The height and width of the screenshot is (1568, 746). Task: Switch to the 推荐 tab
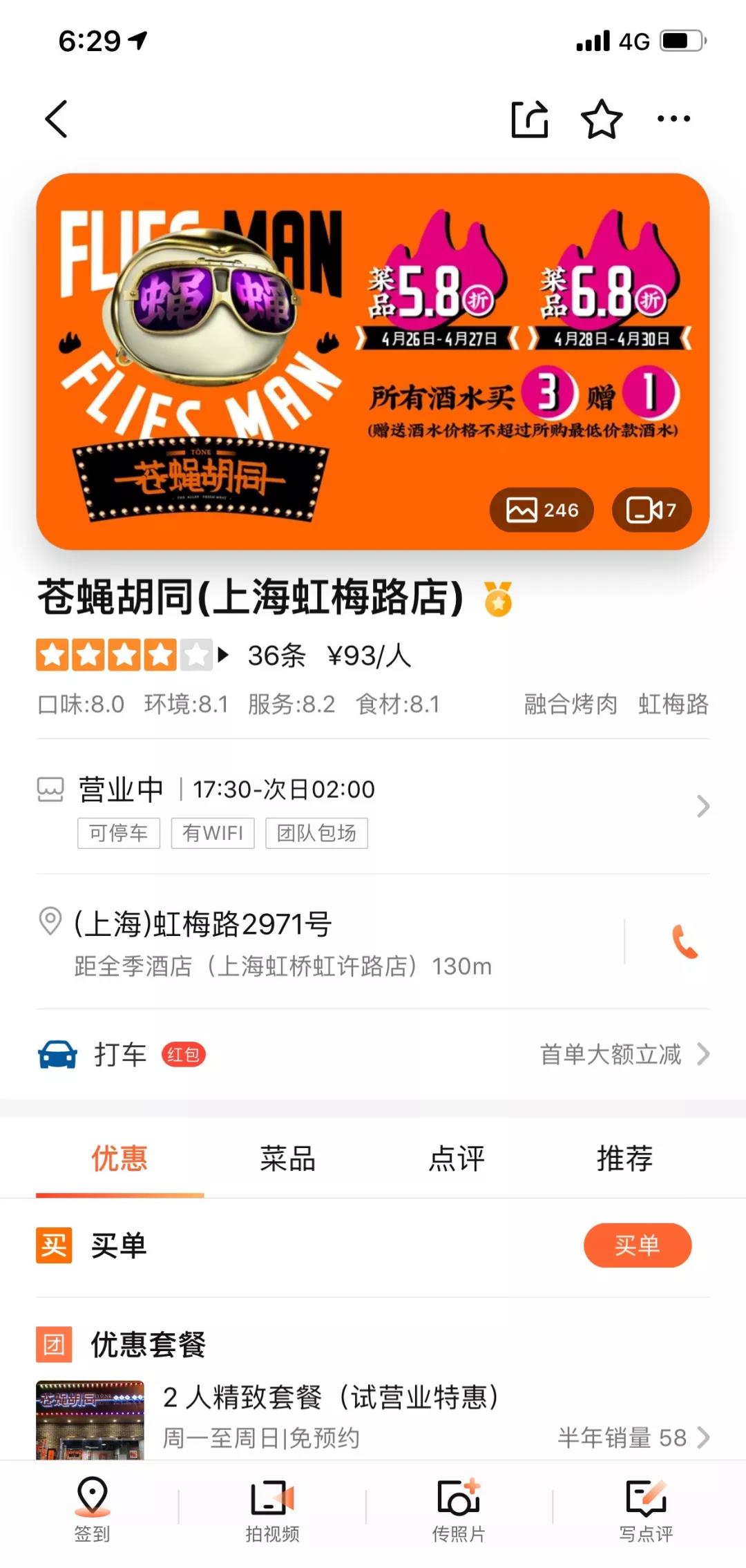tap(624, 1158)
